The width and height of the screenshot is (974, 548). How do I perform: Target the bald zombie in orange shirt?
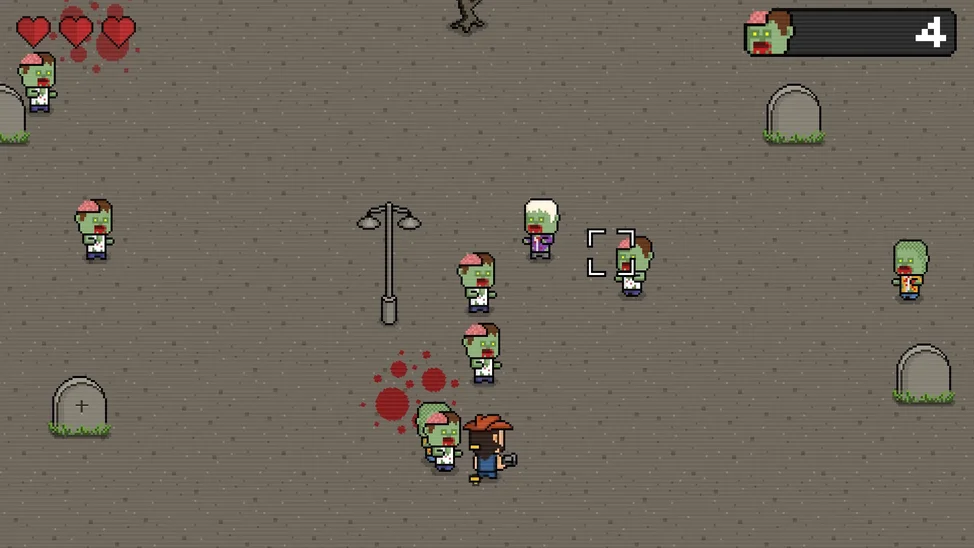pyautogui.click(x=909, y=270)
